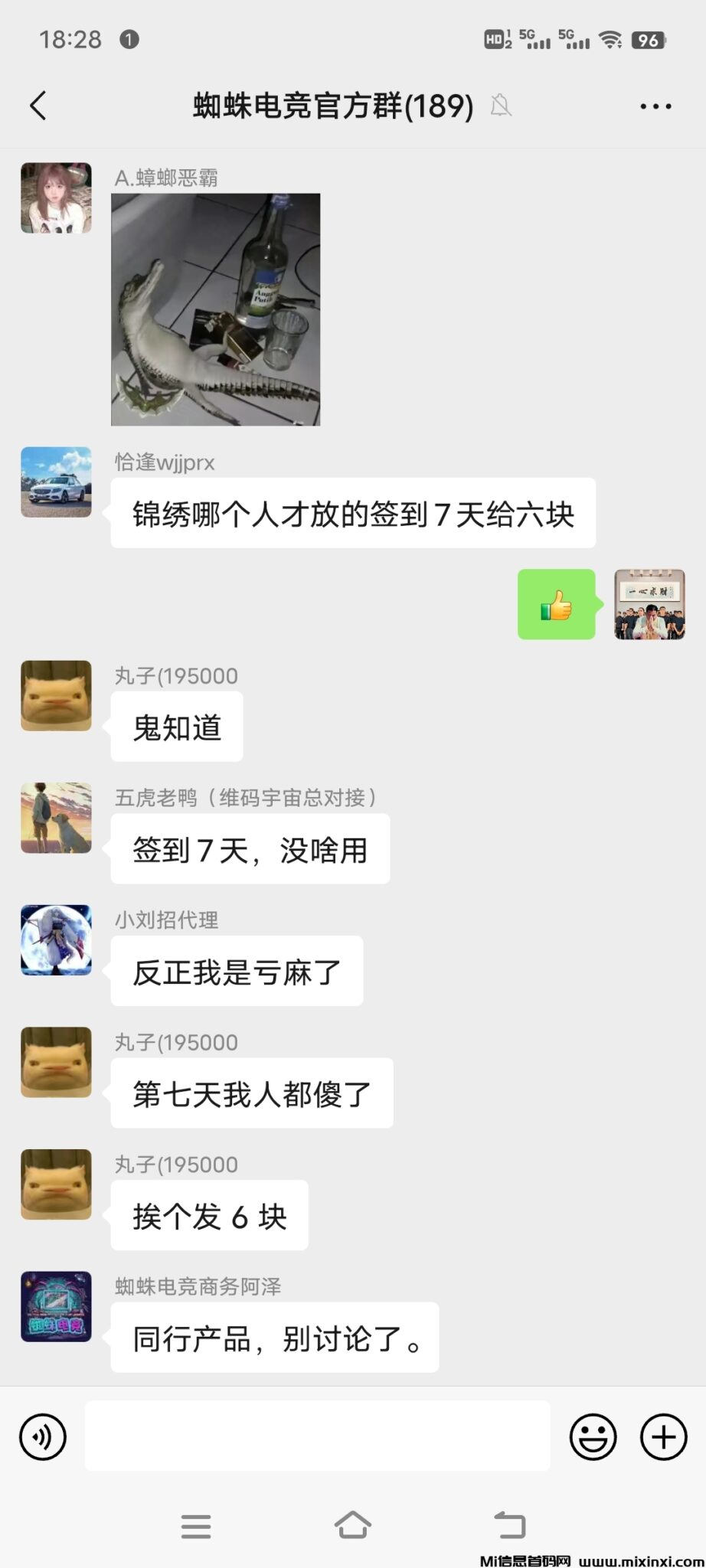Switch to voice message input mode
The image size is (706, 1568).
point(43,1437)
